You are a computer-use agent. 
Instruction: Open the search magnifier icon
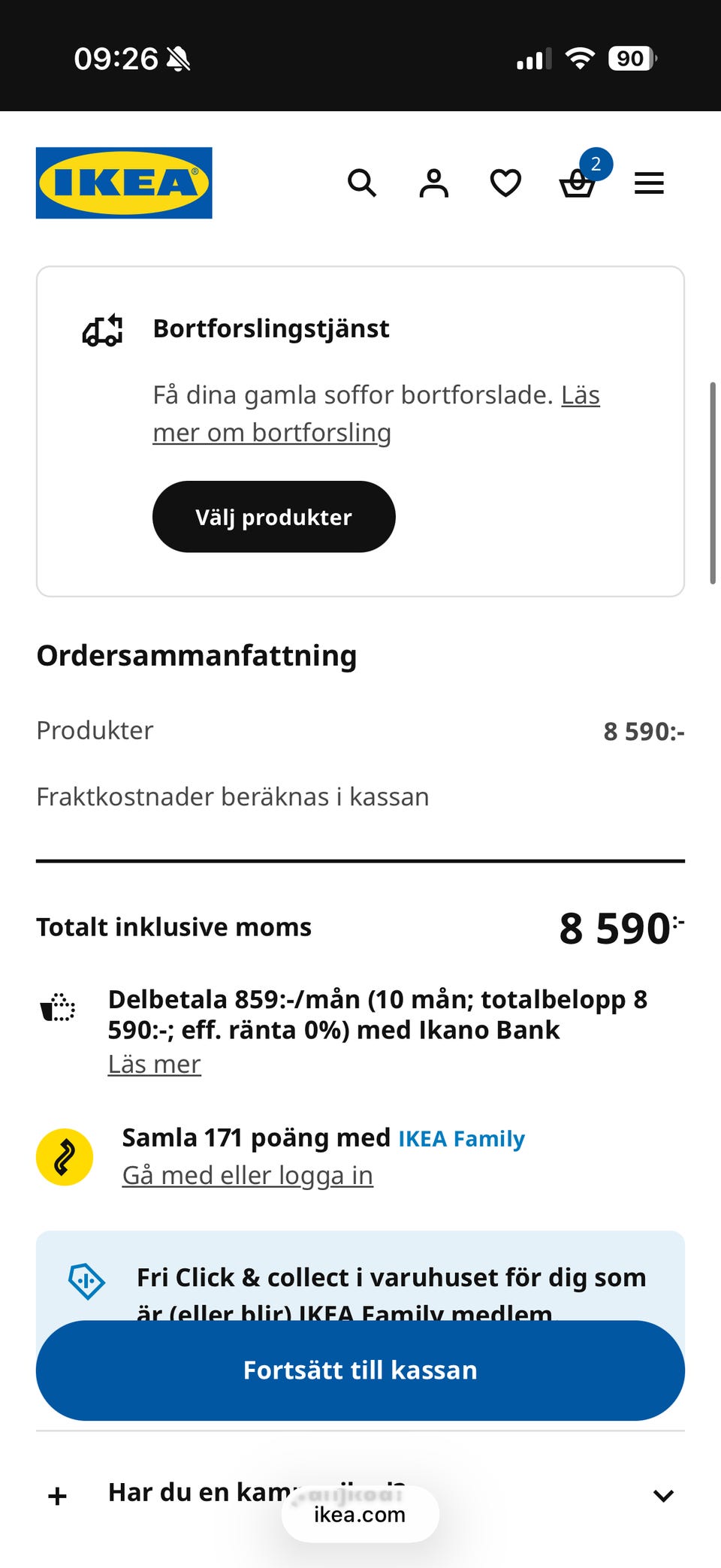point(362,183)
